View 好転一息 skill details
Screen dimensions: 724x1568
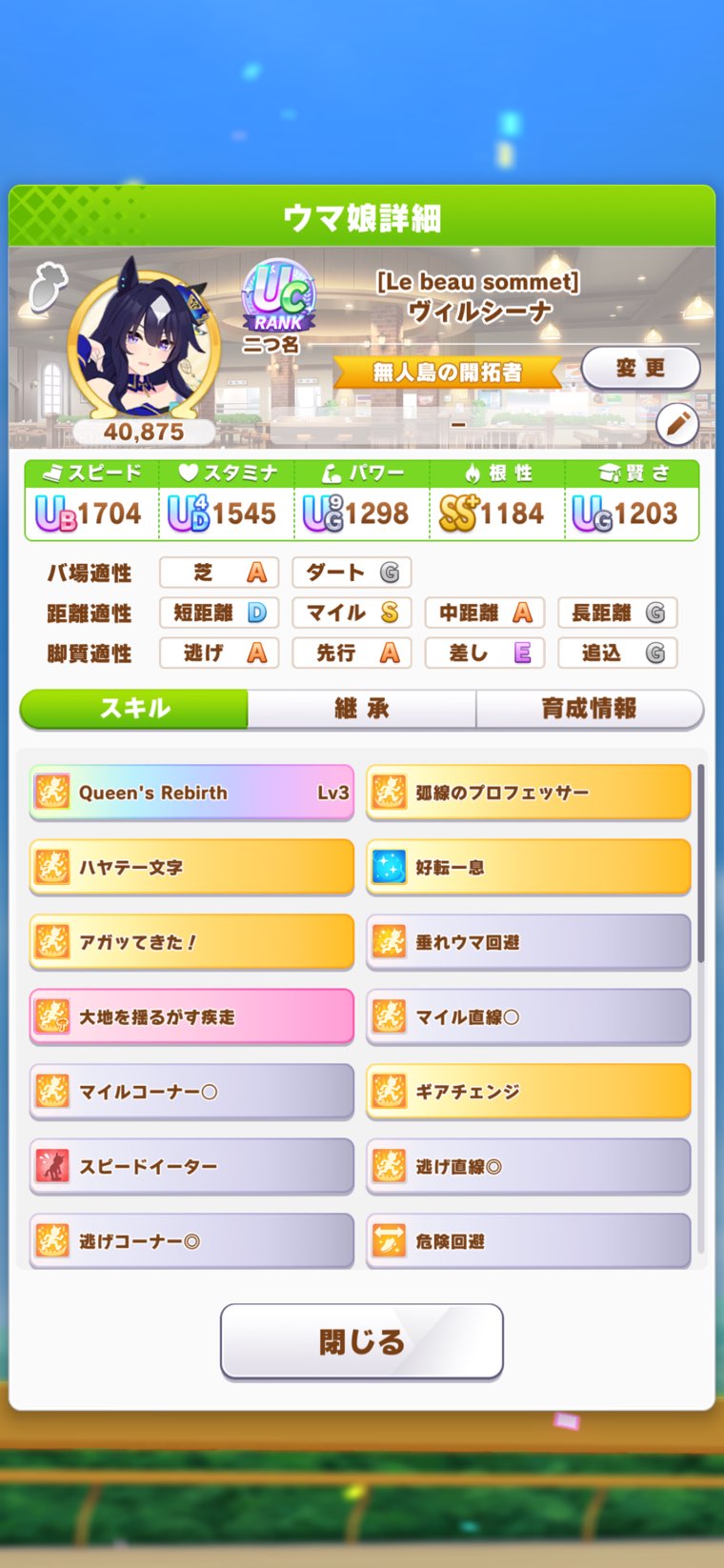point(529,867)
